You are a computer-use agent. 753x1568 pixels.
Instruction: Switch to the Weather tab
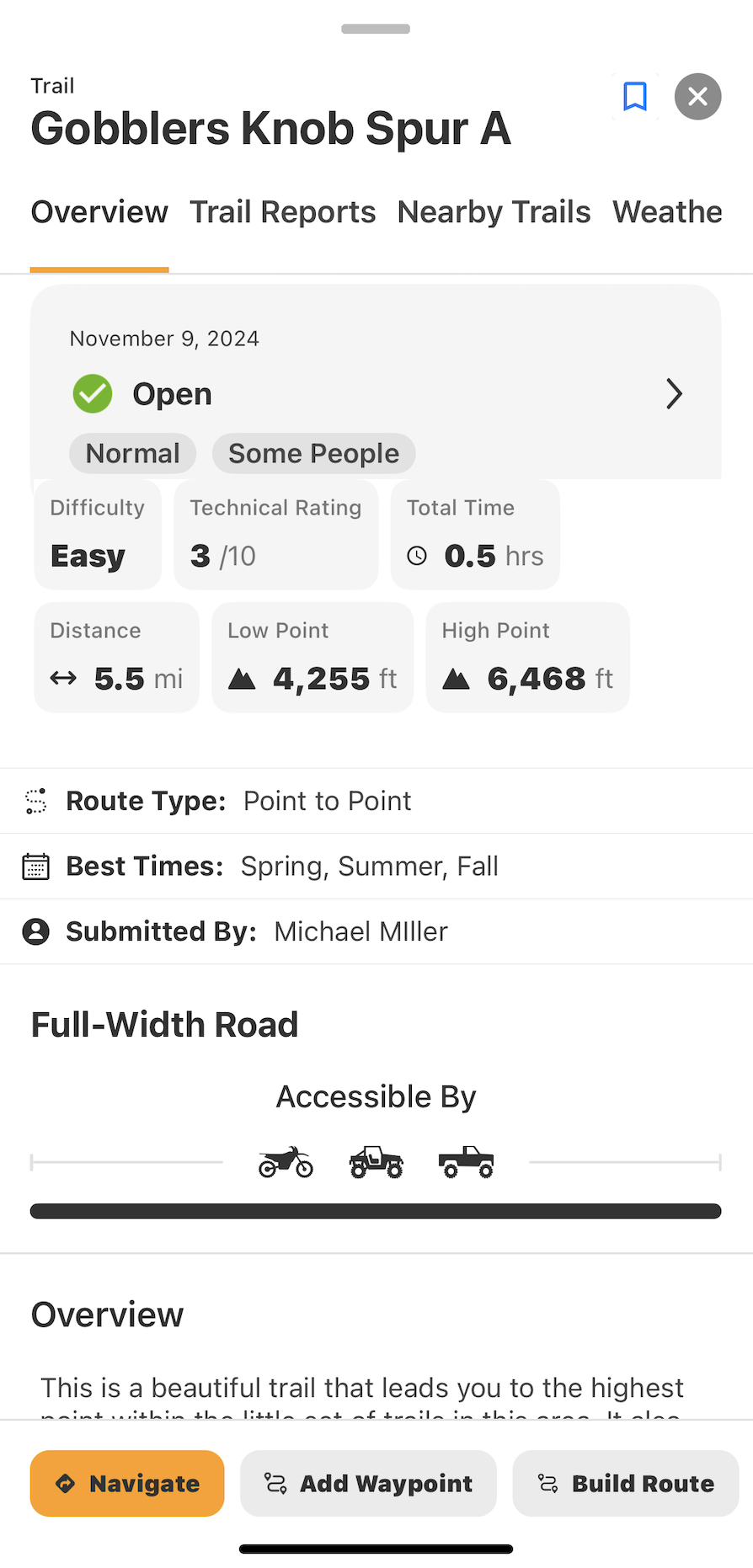click(667, 212)
